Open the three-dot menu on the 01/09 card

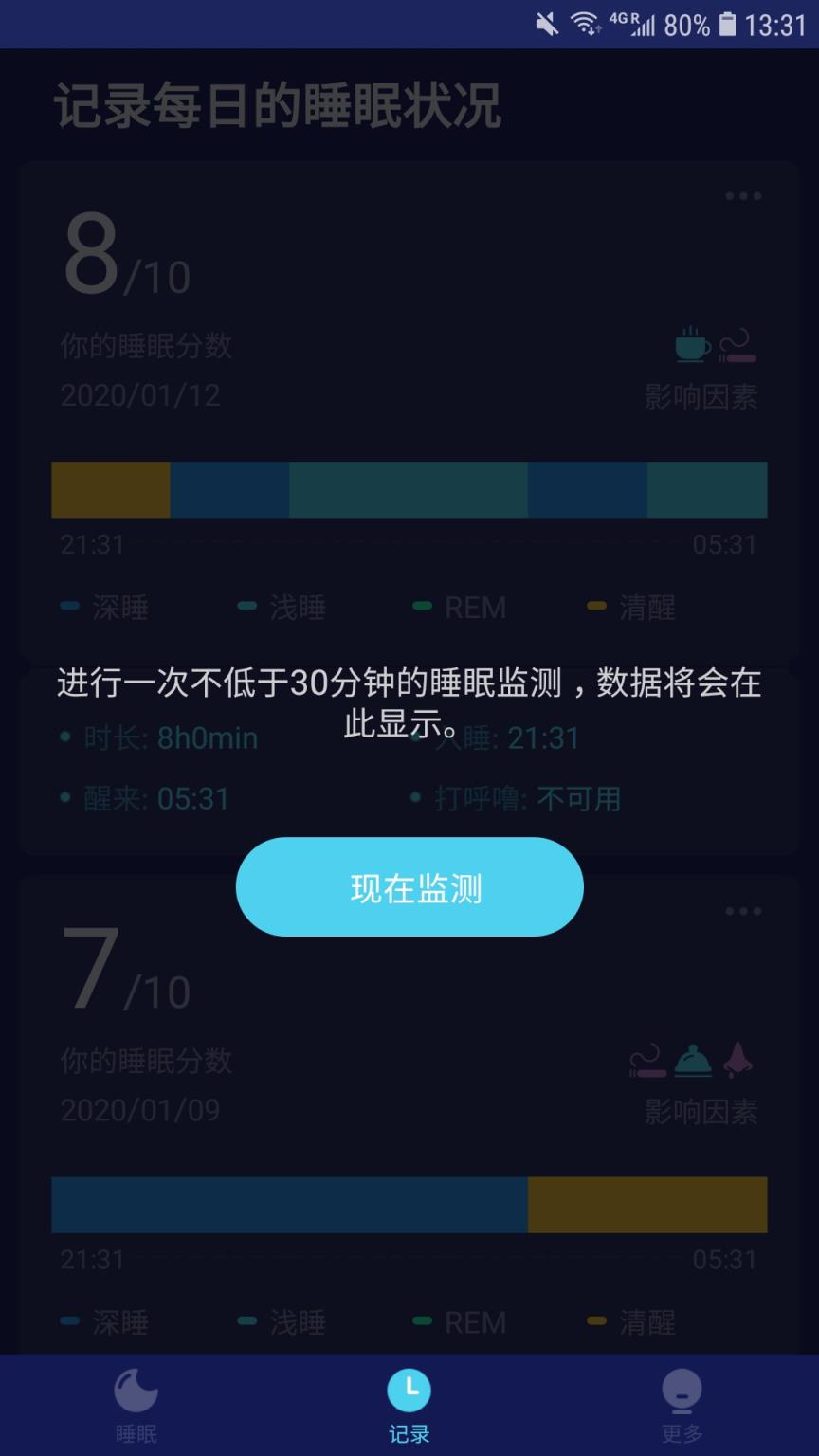point(744,910)
